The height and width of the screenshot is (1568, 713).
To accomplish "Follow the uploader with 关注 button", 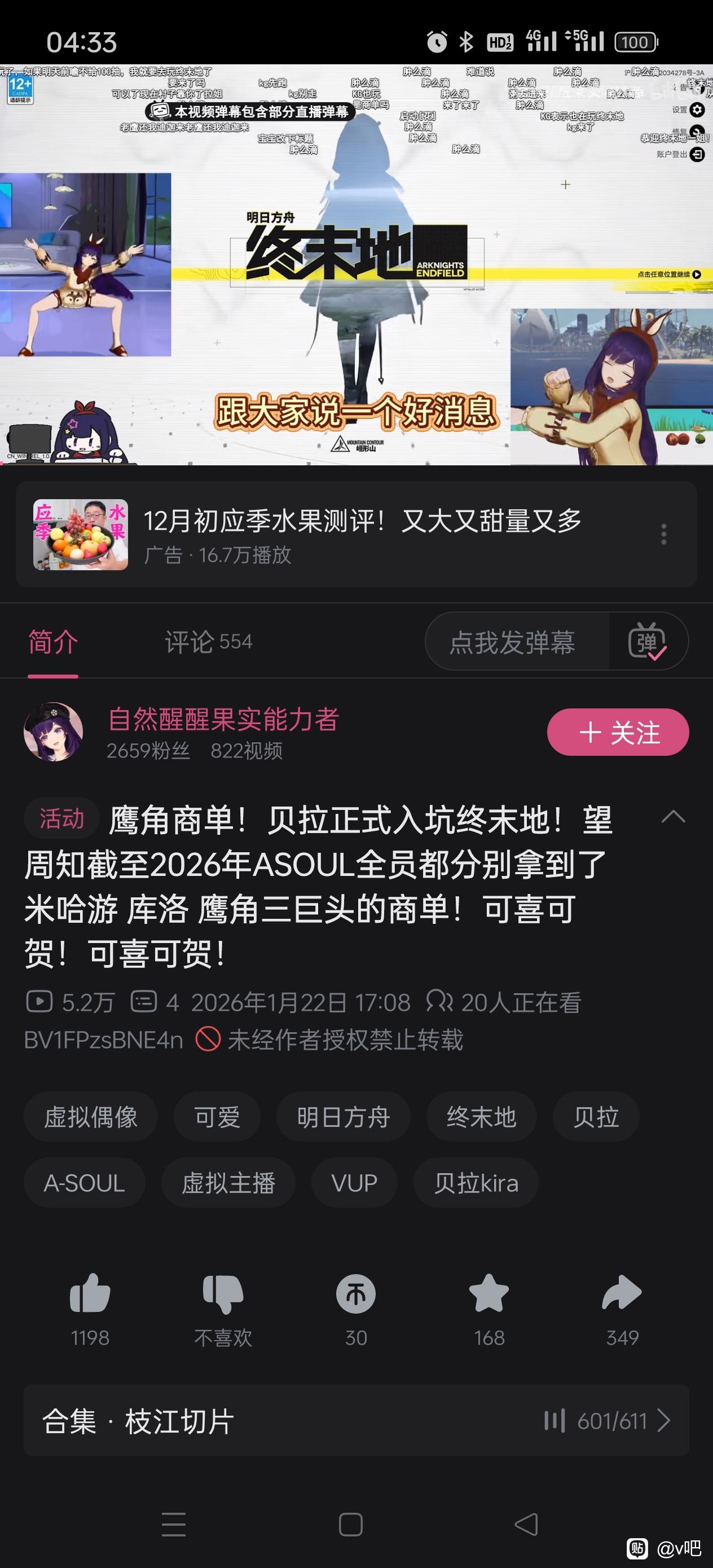I will (x=618, y=732).
